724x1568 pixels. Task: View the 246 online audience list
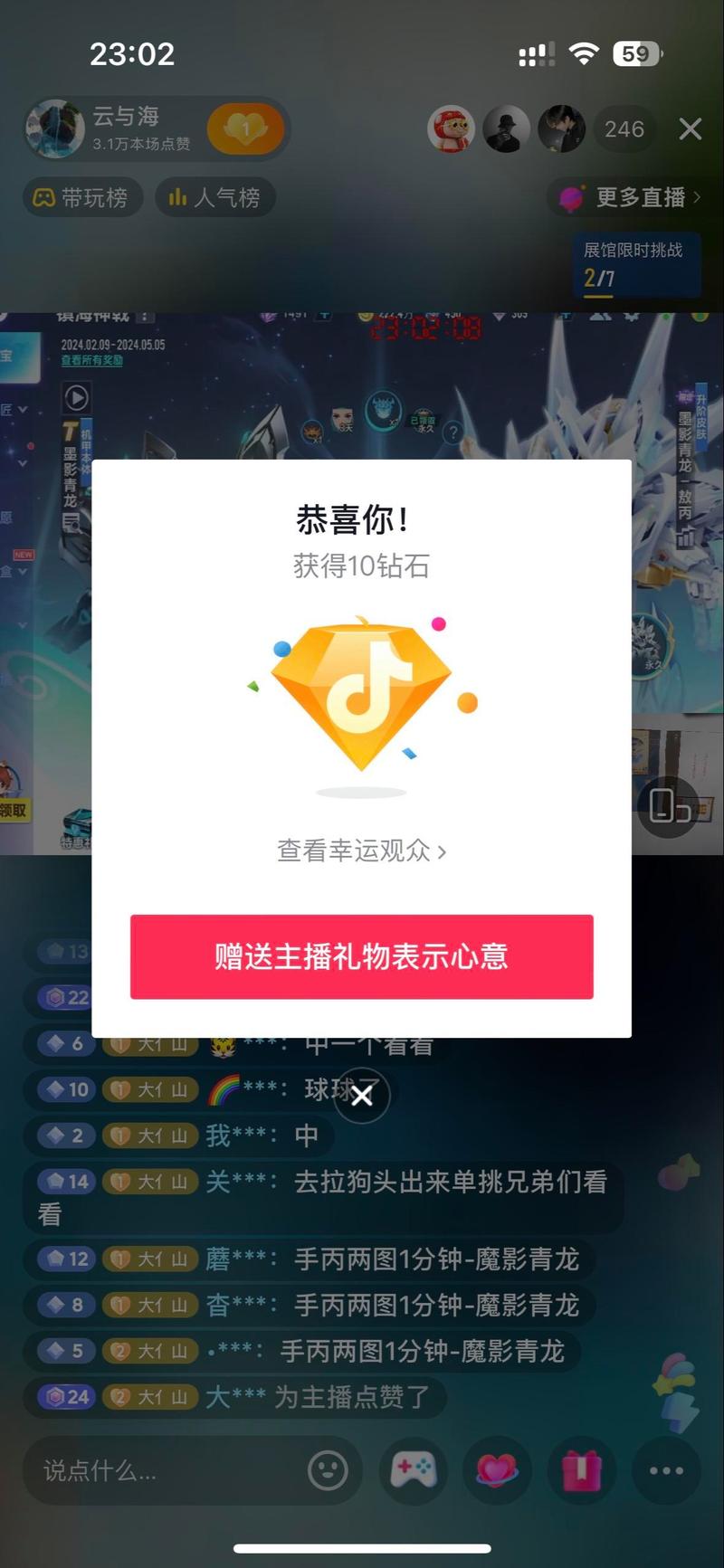(x=624, y=129)
